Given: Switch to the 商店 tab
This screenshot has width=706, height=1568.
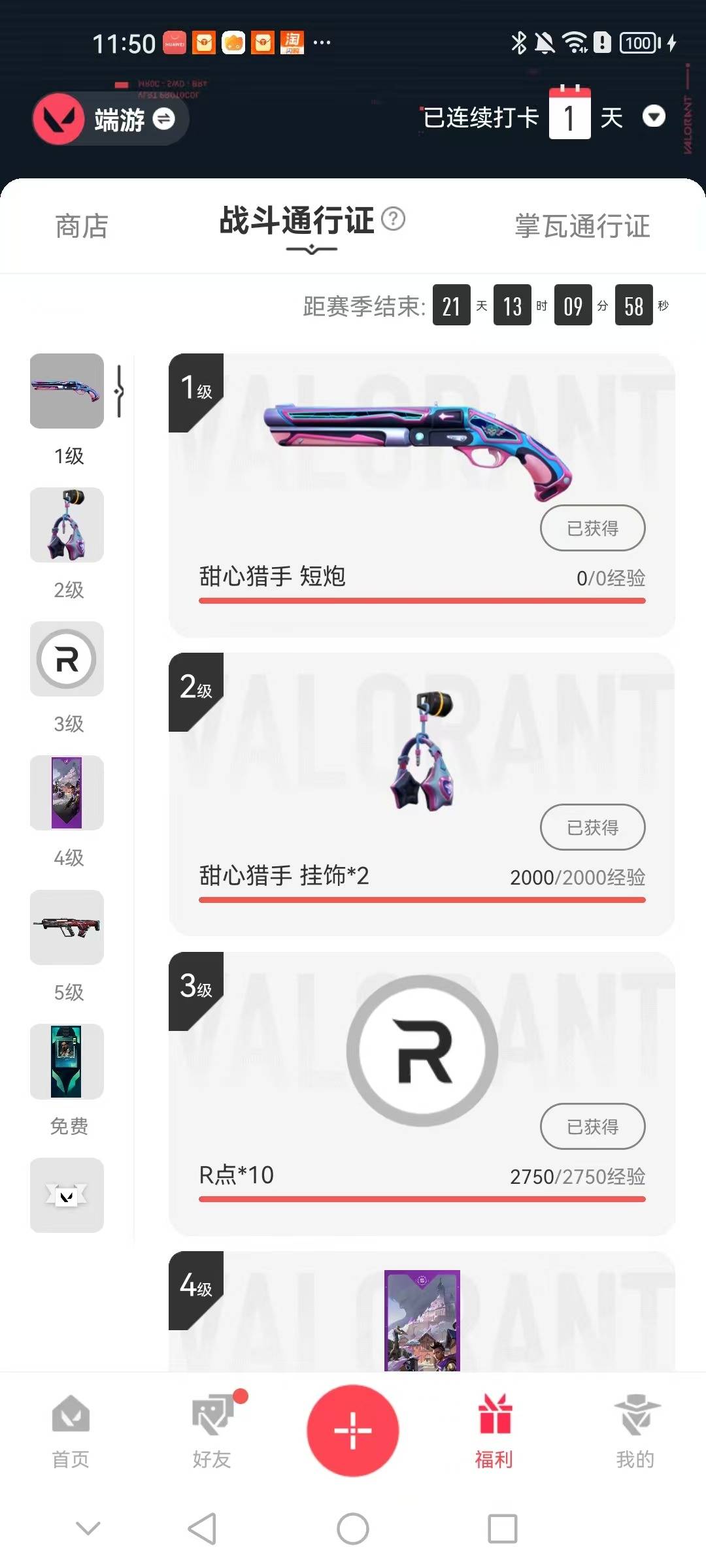Looking at the screenshot, I should 81,227.
